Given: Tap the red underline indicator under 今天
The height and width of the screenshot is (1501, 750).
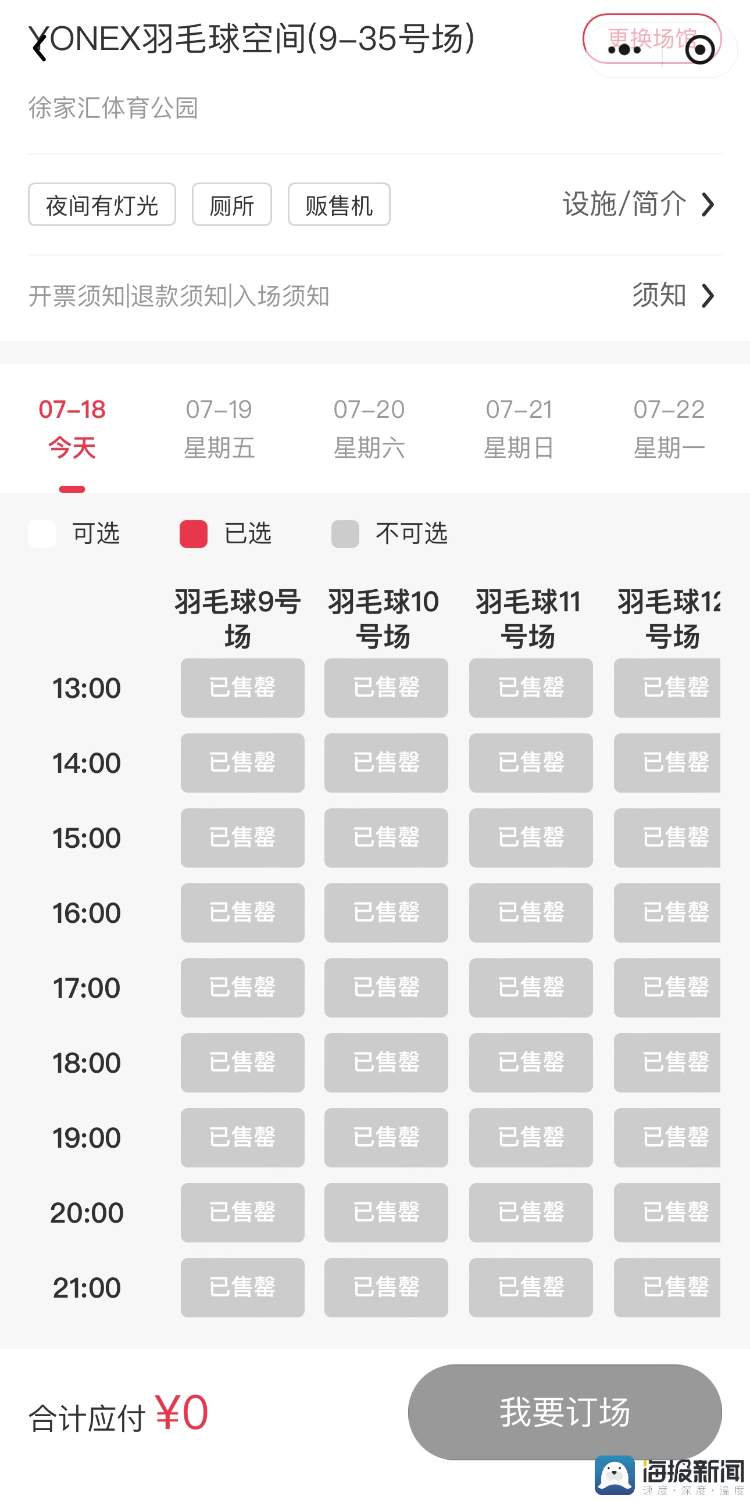Looking at the screenshot, I should point(71,487).
